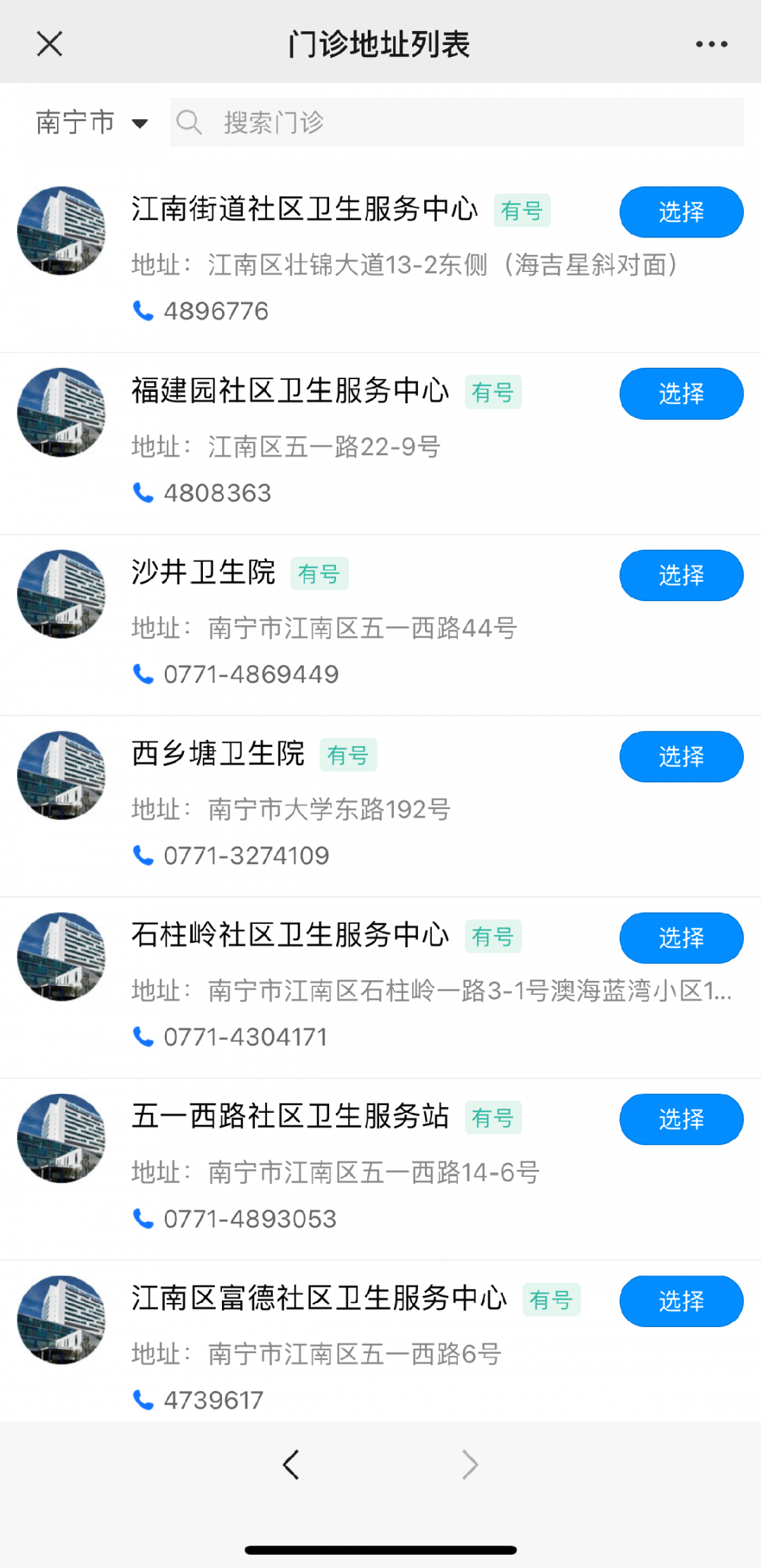This screenshot has width=761, height=1568.
Task: Choose 福建园社区卫生服务中心 with 选择 button
Action: (681, 393)
